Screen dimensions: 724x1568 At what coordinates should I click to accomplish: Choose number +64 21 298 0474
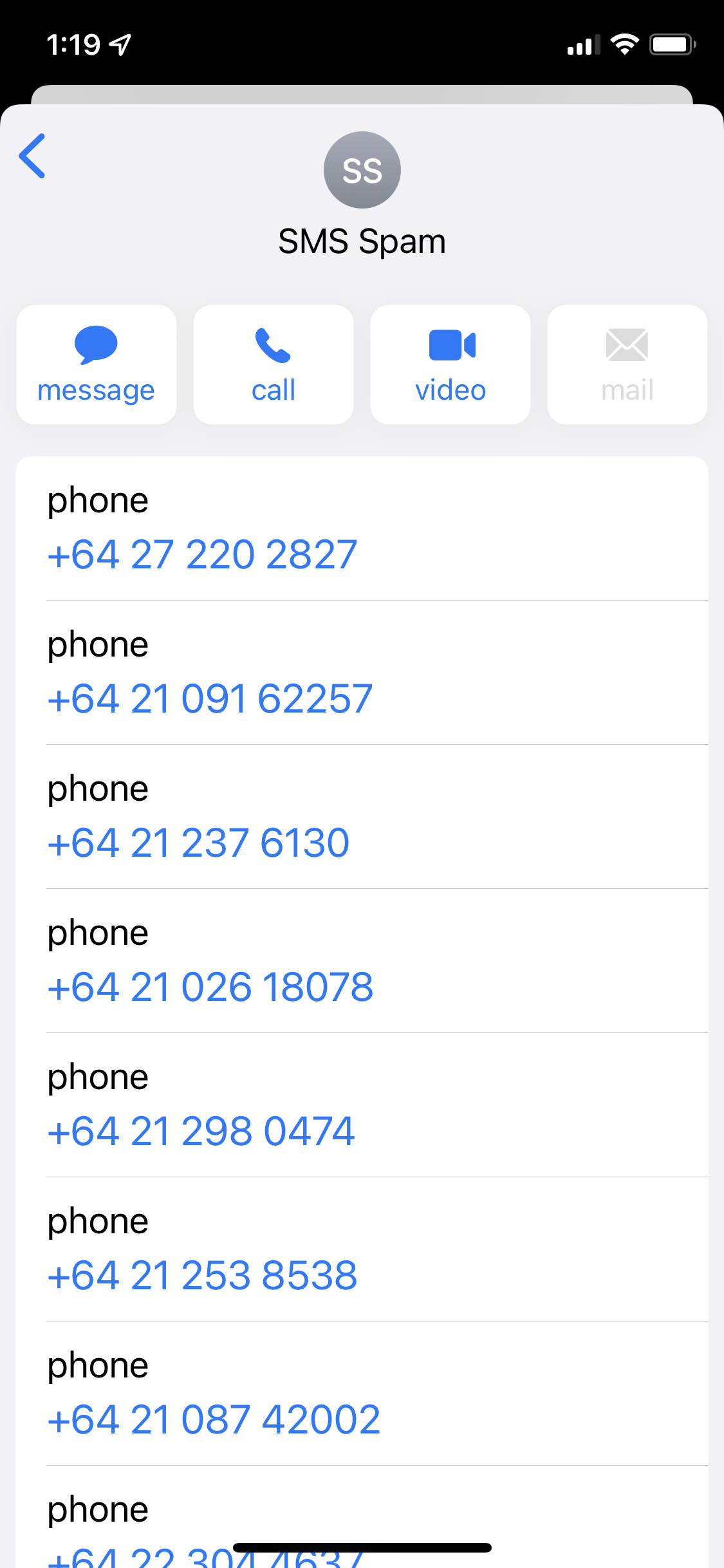(201, 1131)
